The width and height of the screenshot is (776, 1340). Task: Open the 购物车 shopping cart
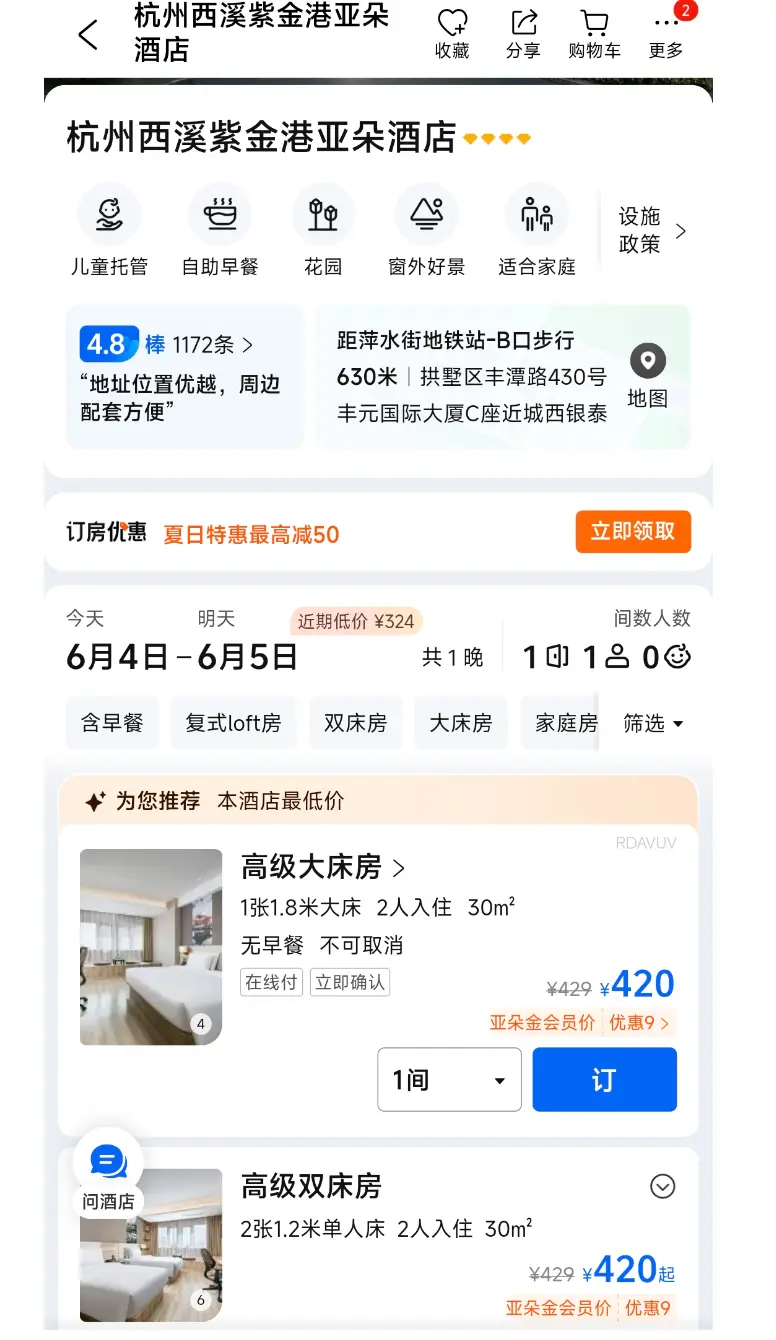click(594, 33)
